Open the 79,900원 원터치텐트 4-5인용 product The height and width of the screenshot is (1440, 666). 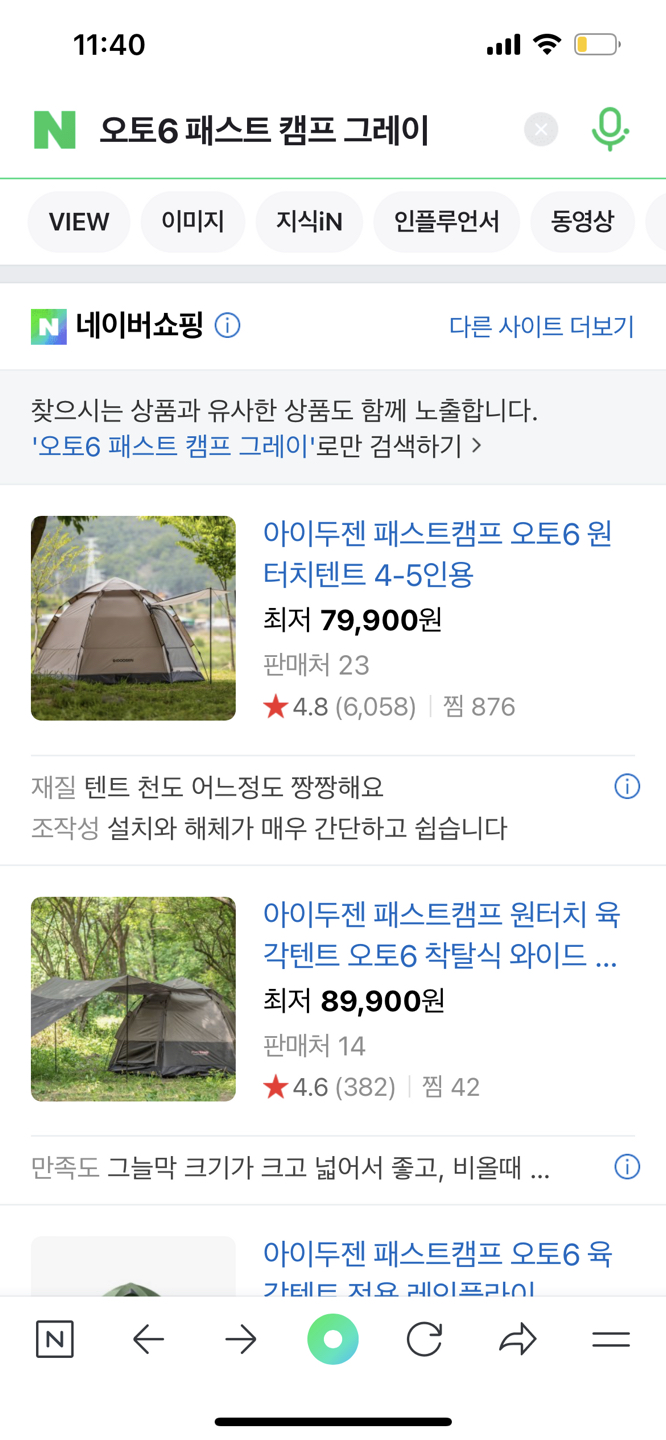(x=438, y=554)
